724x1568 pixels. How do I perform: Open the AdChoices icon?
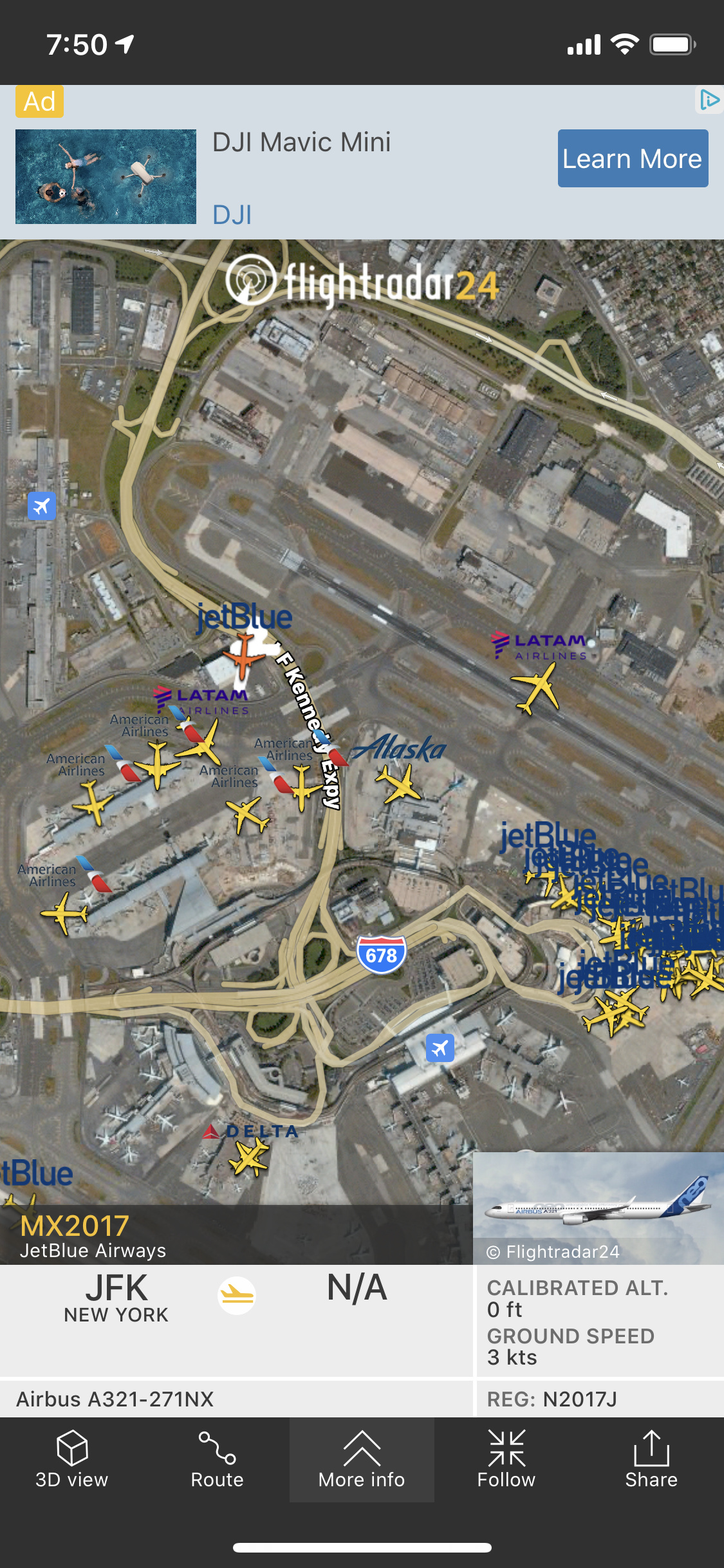click(709, 100)
